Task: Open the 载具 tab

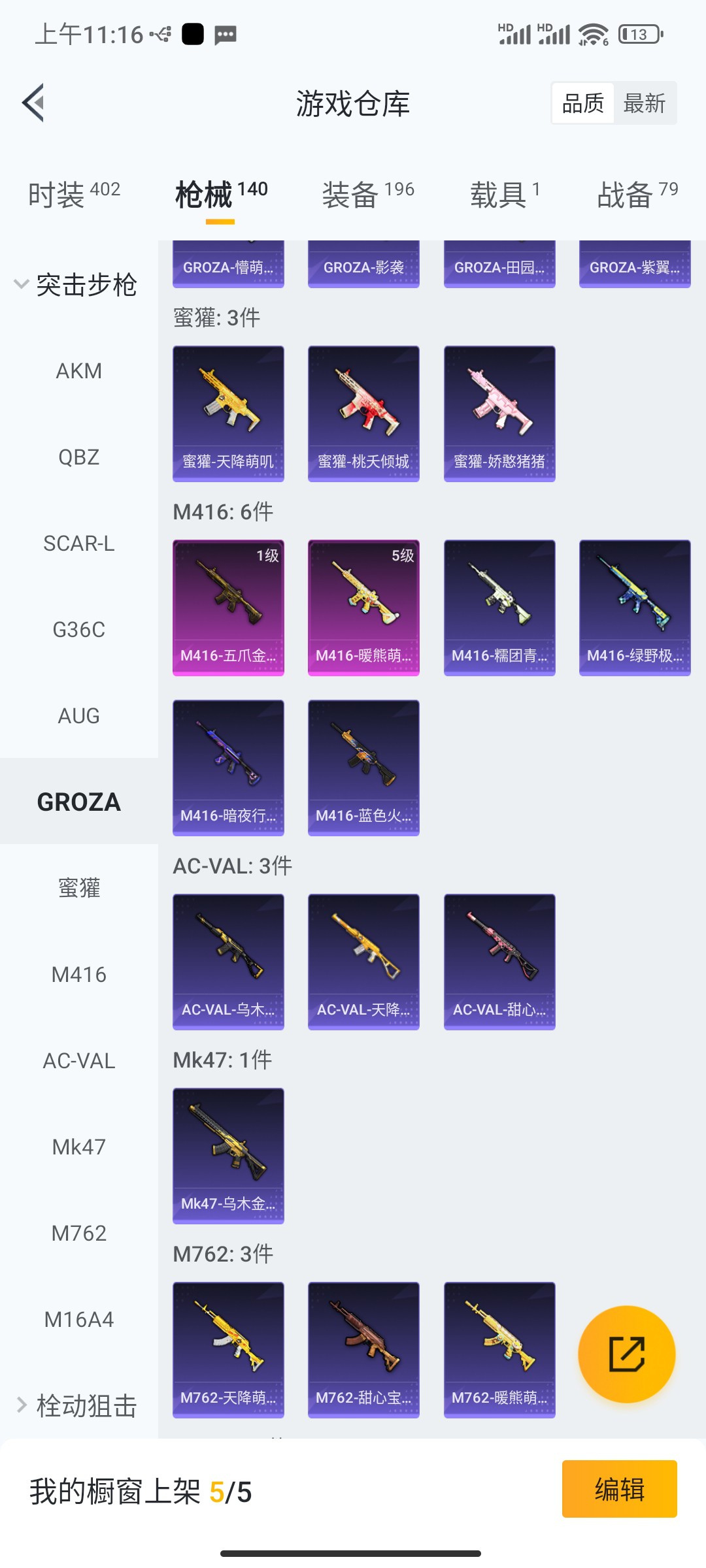Action: pyautogui.click(x=505, y=194)
